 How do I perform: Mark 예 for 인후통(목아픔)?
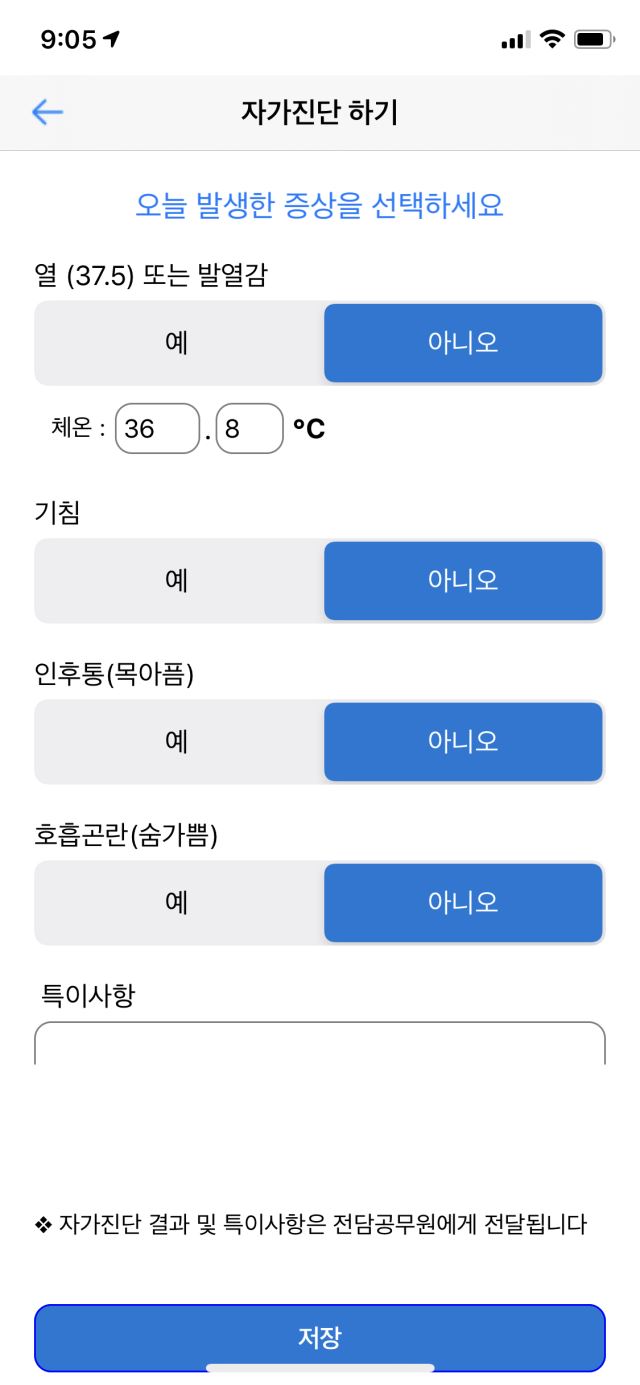(178, 742)
